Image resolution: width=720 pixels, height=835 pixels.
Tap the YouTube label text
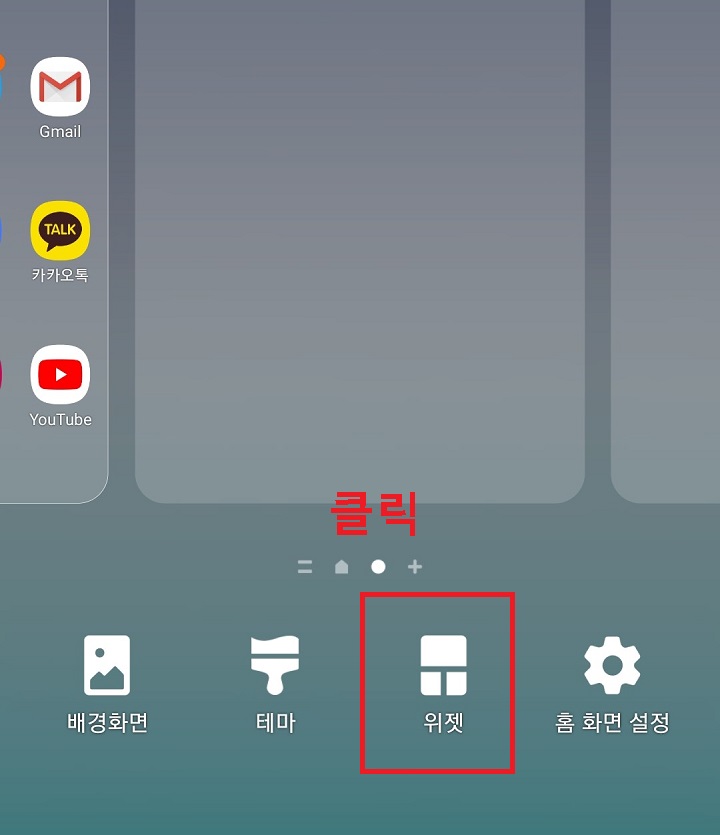click(x=58, y=419)
